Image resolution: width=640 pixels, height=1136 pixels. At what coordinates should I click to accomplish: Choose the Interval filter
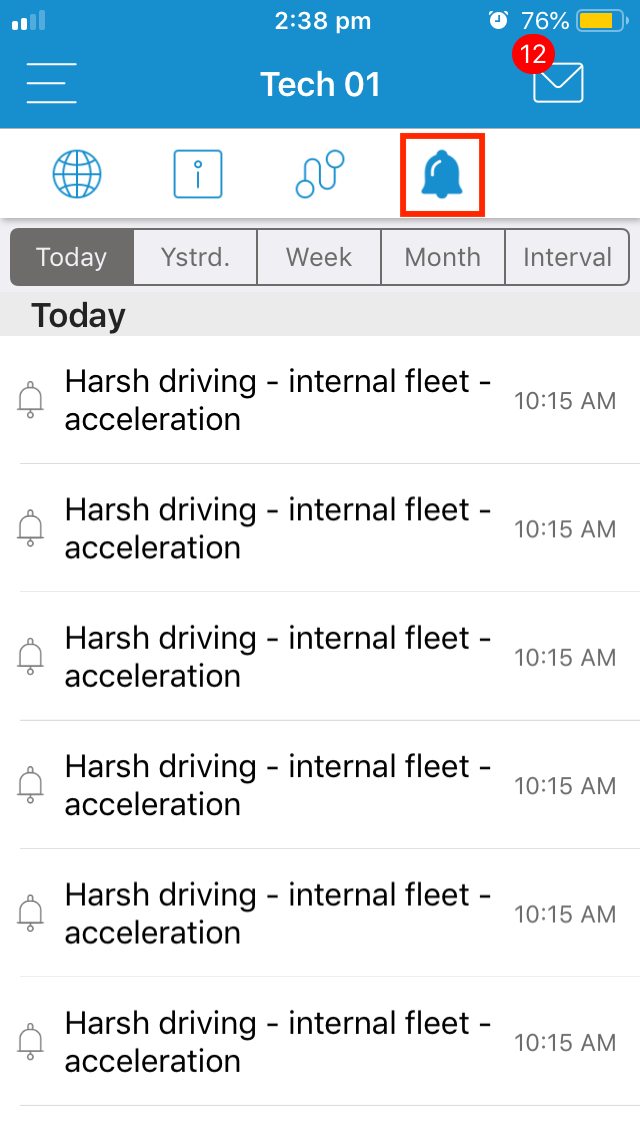[x=567, y=257]
